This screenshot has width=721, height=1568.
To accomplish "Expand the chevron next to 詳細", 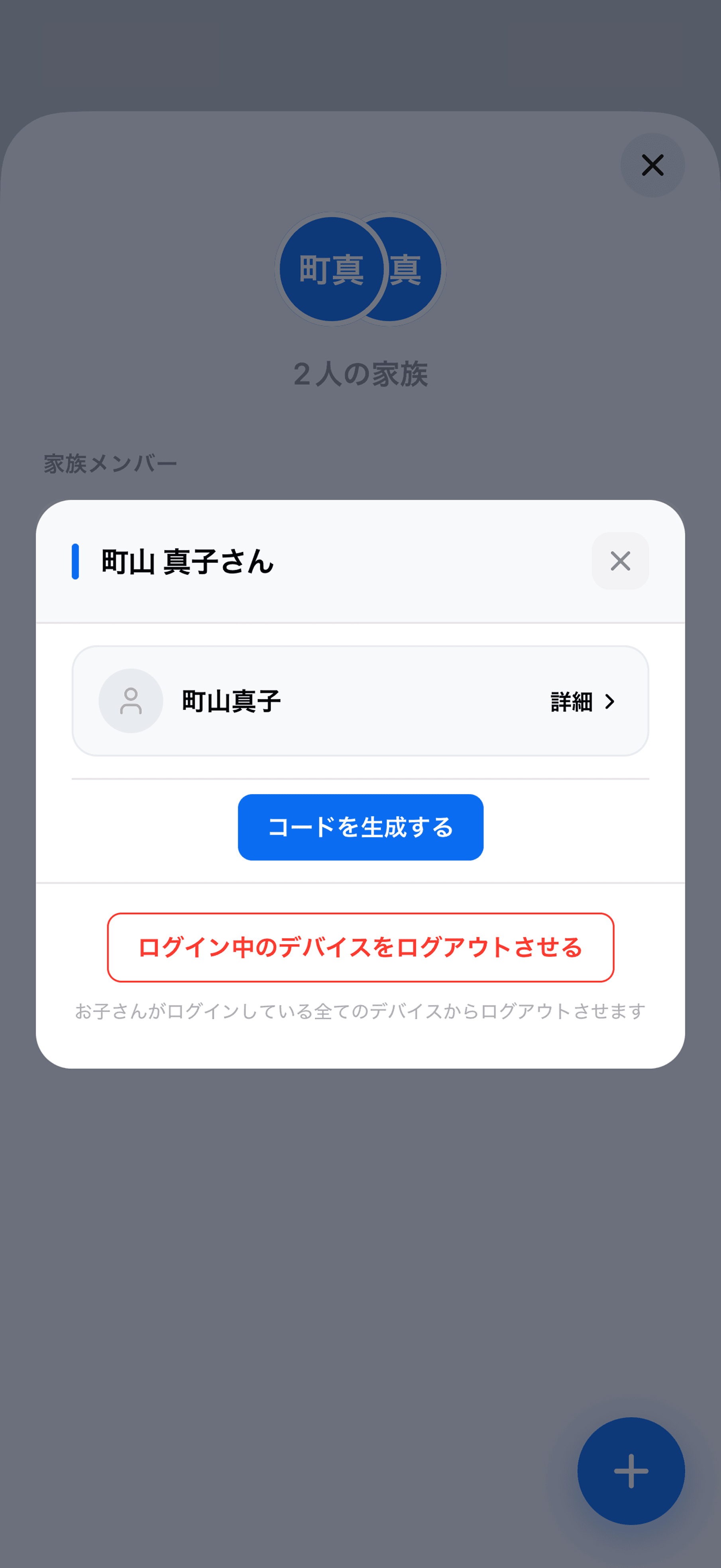I will click(611, 700).
